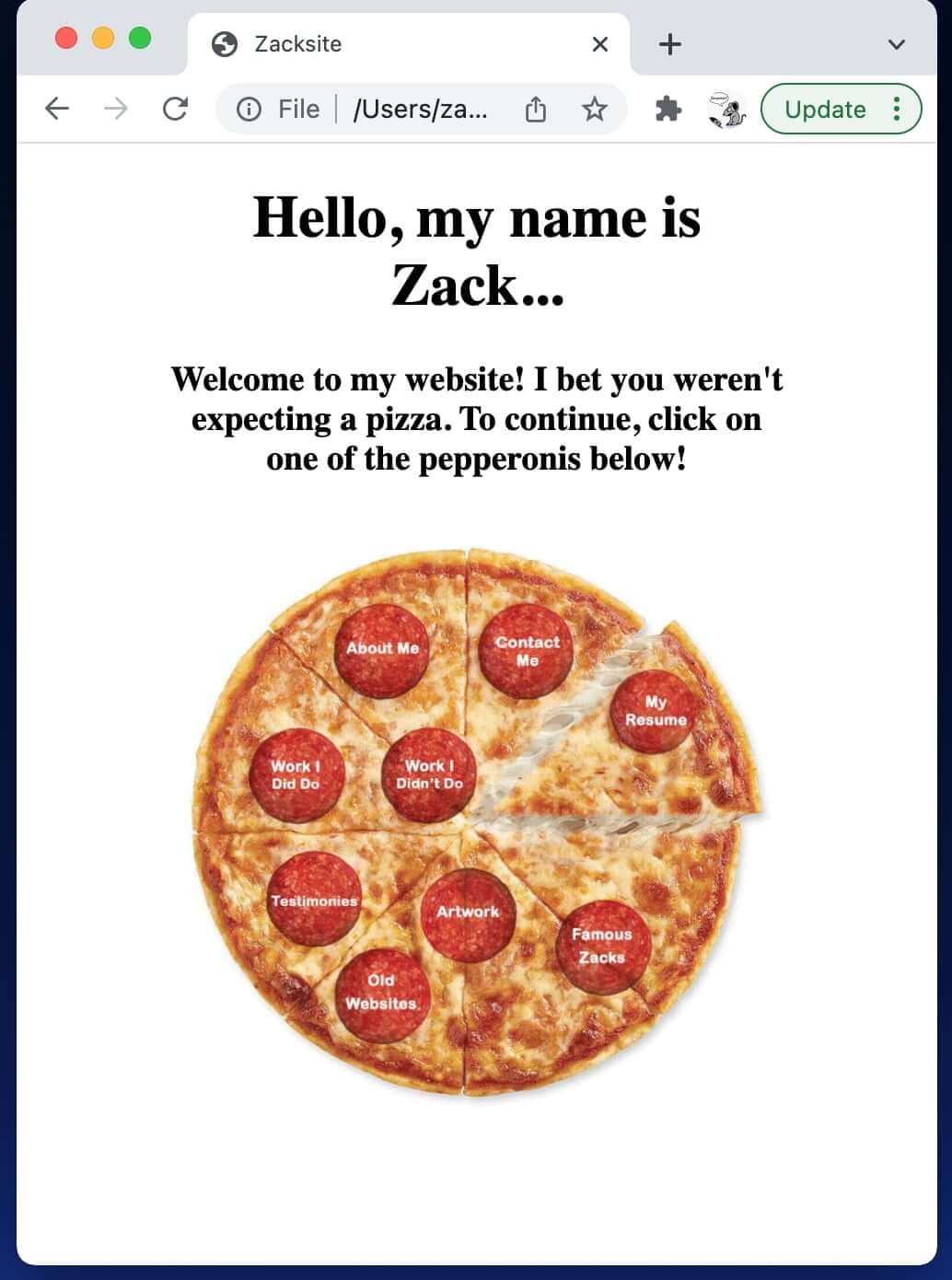This screenshot has height=1280, width=952.
Task: Reload the Zacksite page
Action: point(175,109)
